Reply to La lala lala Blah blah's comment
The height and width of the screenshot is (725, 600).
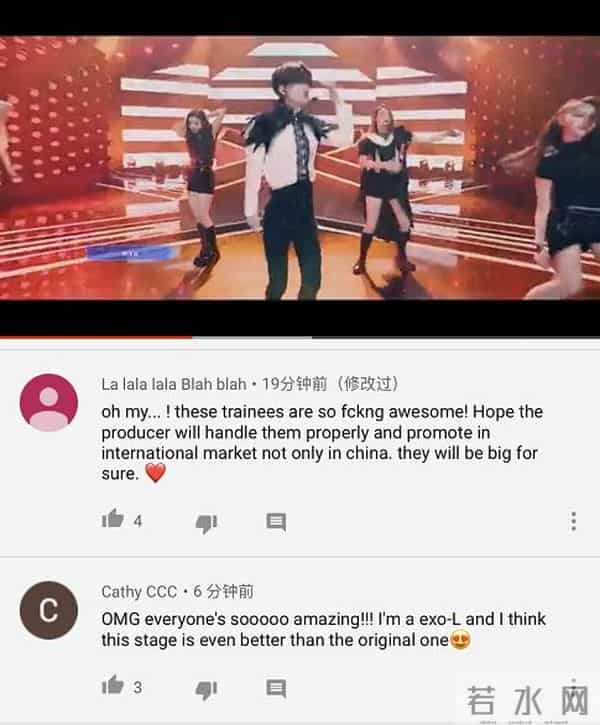(276, 522)
